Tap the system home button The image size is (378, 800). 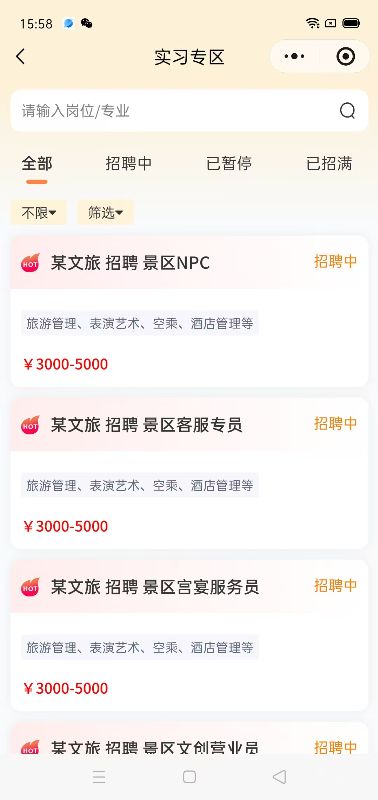(x=189, y=777)
